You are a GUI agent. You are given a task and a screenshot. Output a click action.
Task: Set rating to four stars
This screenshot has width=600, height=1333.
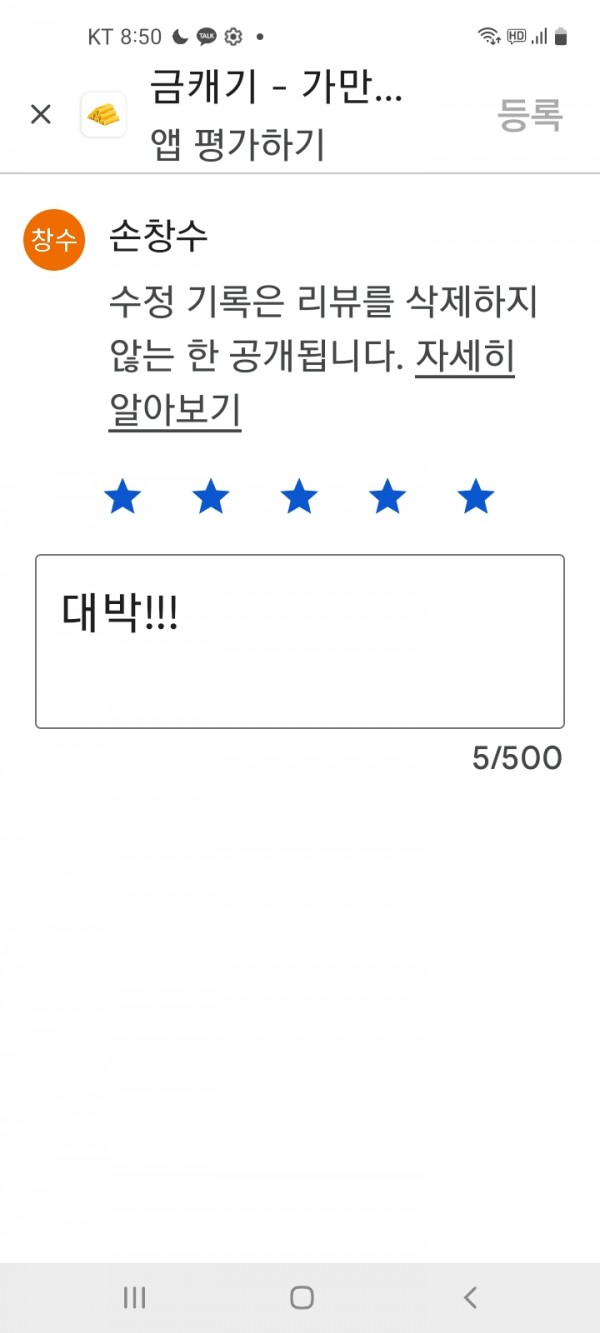[388, 497]
